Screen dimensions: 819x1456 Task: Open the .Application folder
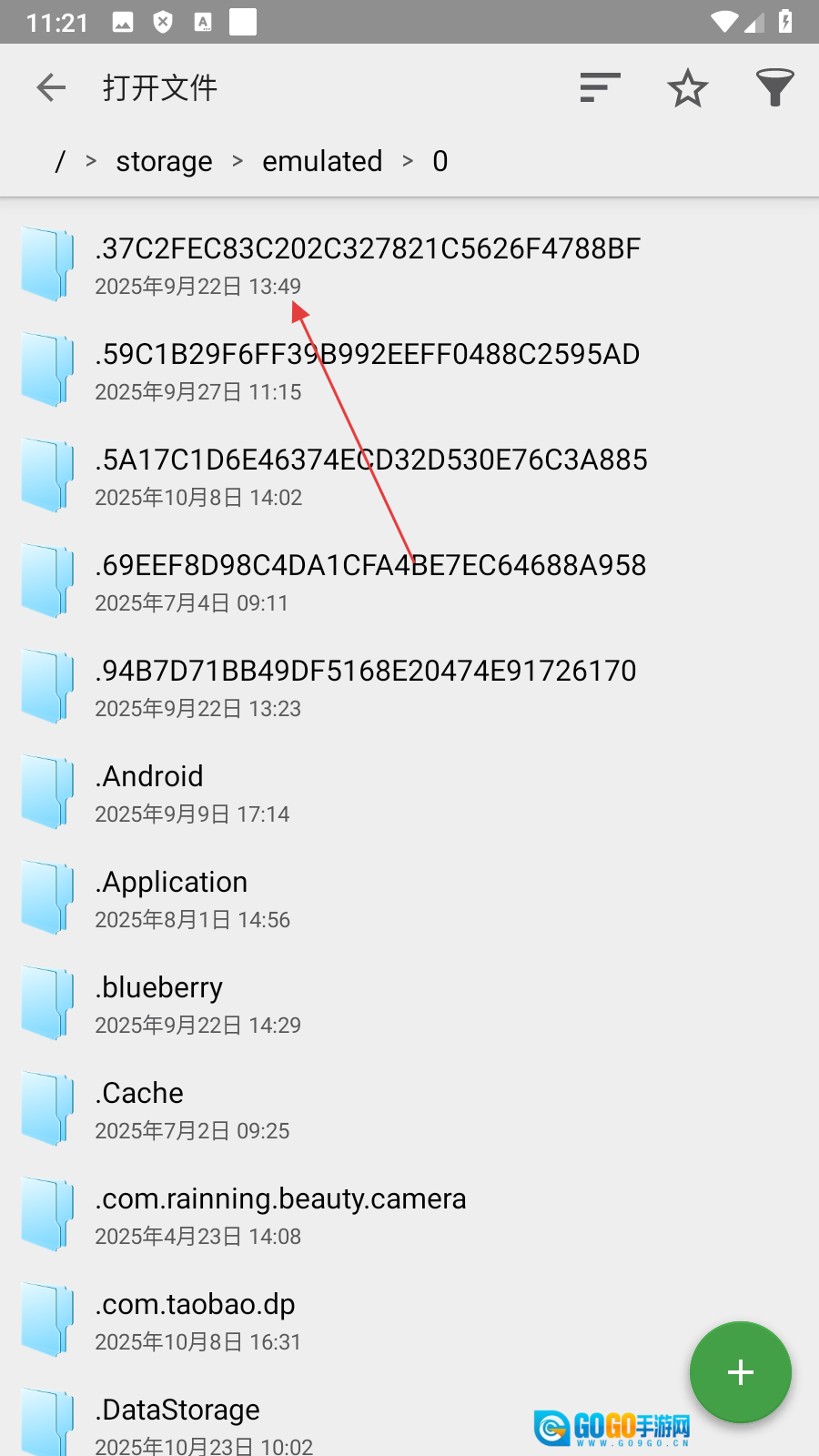[273, 897]
